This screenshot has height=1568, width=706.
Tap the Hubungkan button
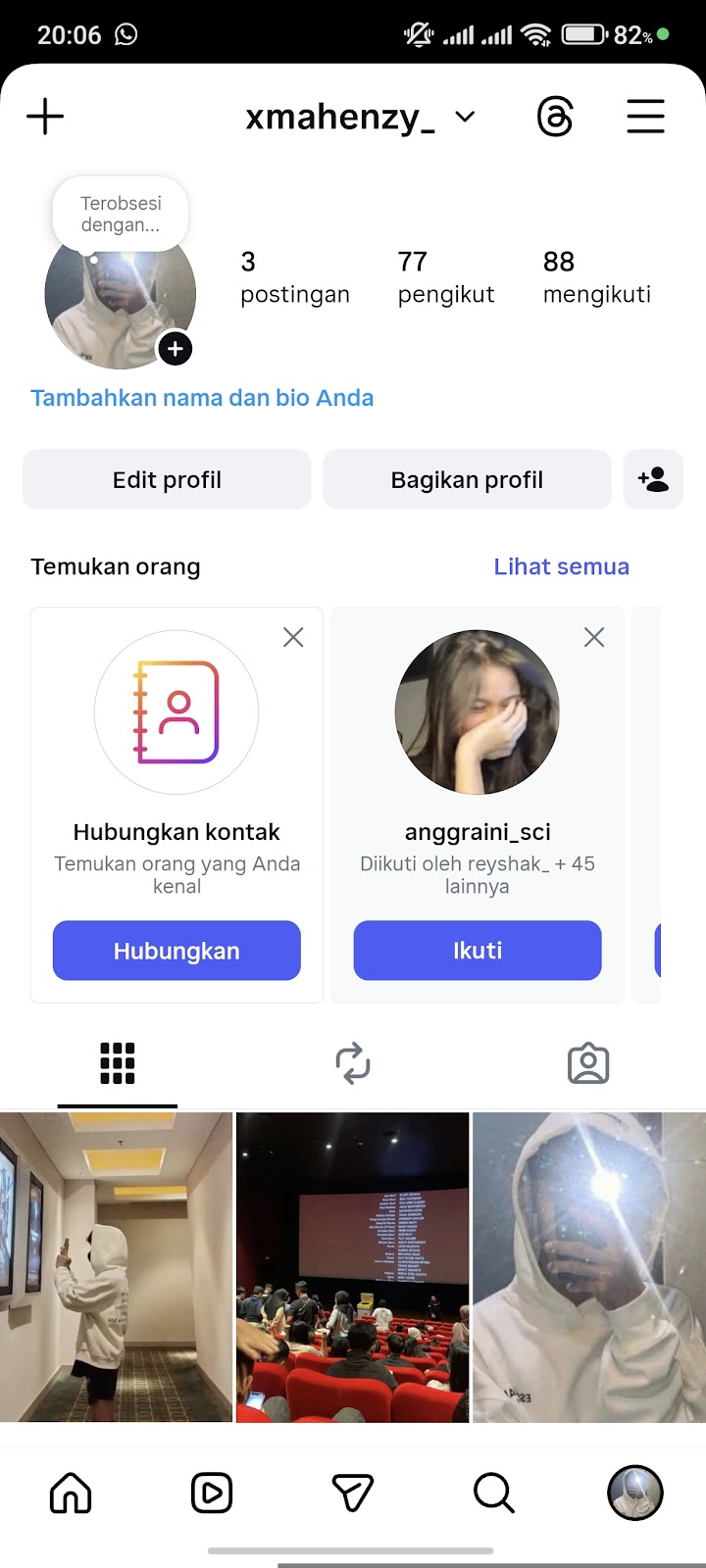pyautogui.click(x=176, y=951)
